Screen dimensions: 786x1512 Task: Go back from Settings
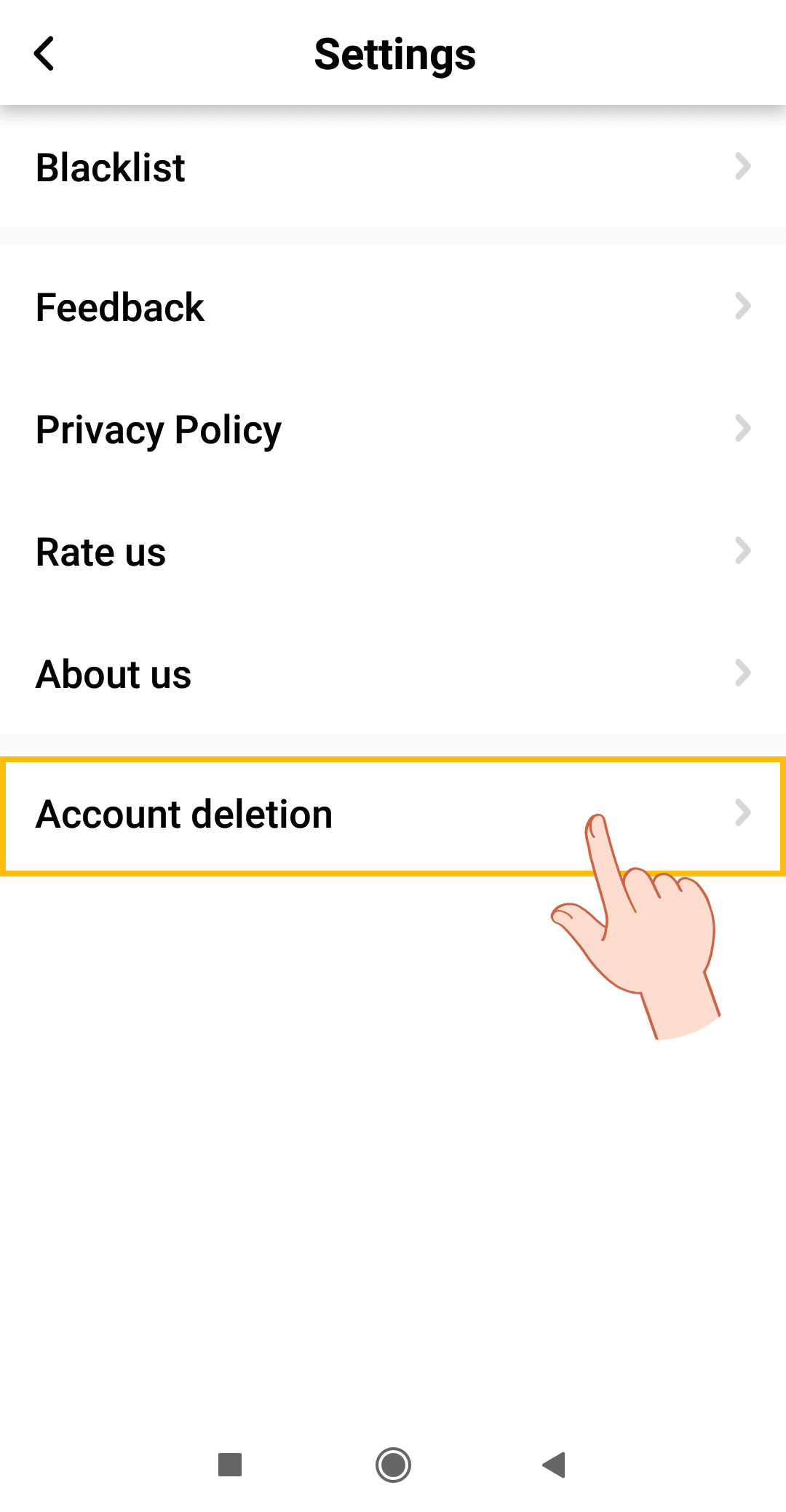click(44, 54)
